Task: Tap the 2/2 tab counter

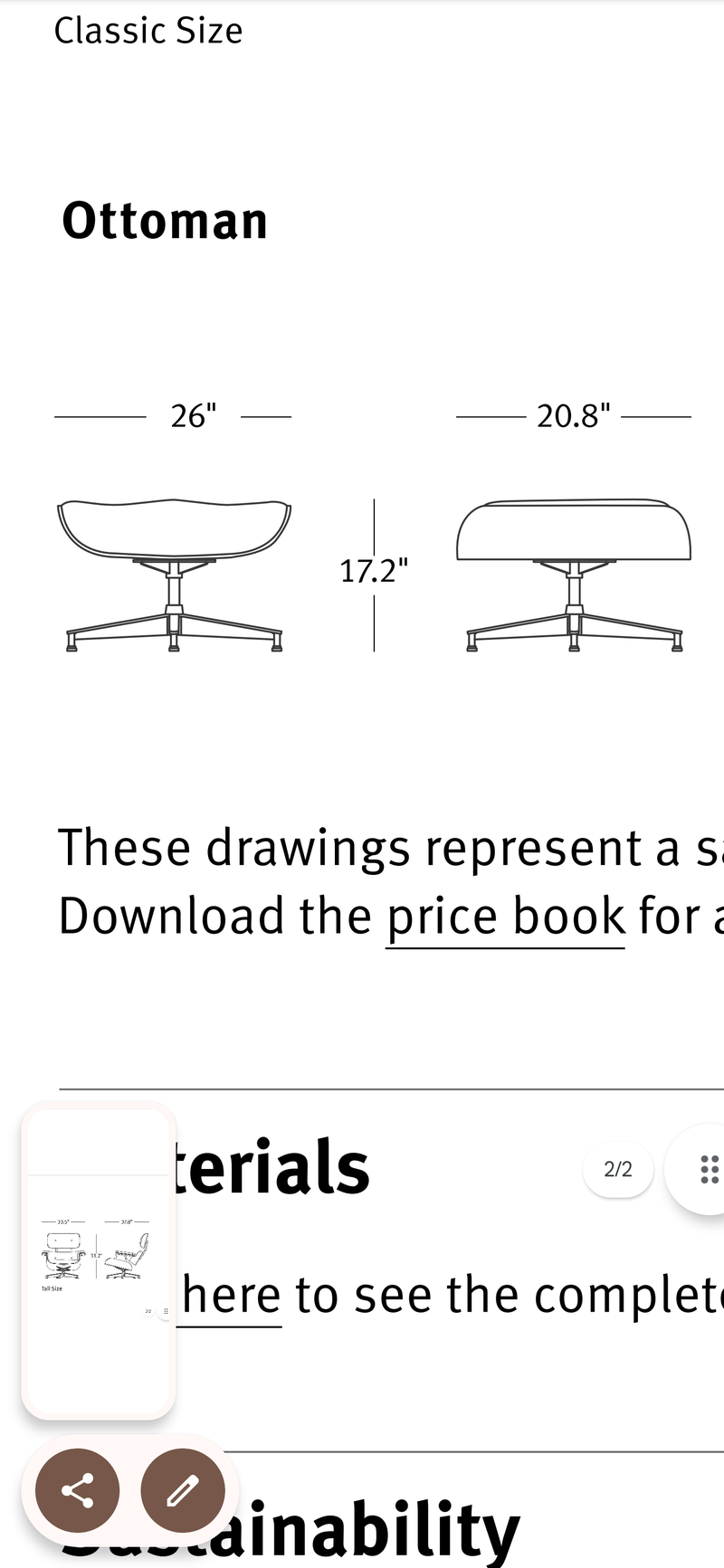Action: [x=618, y=1169]
